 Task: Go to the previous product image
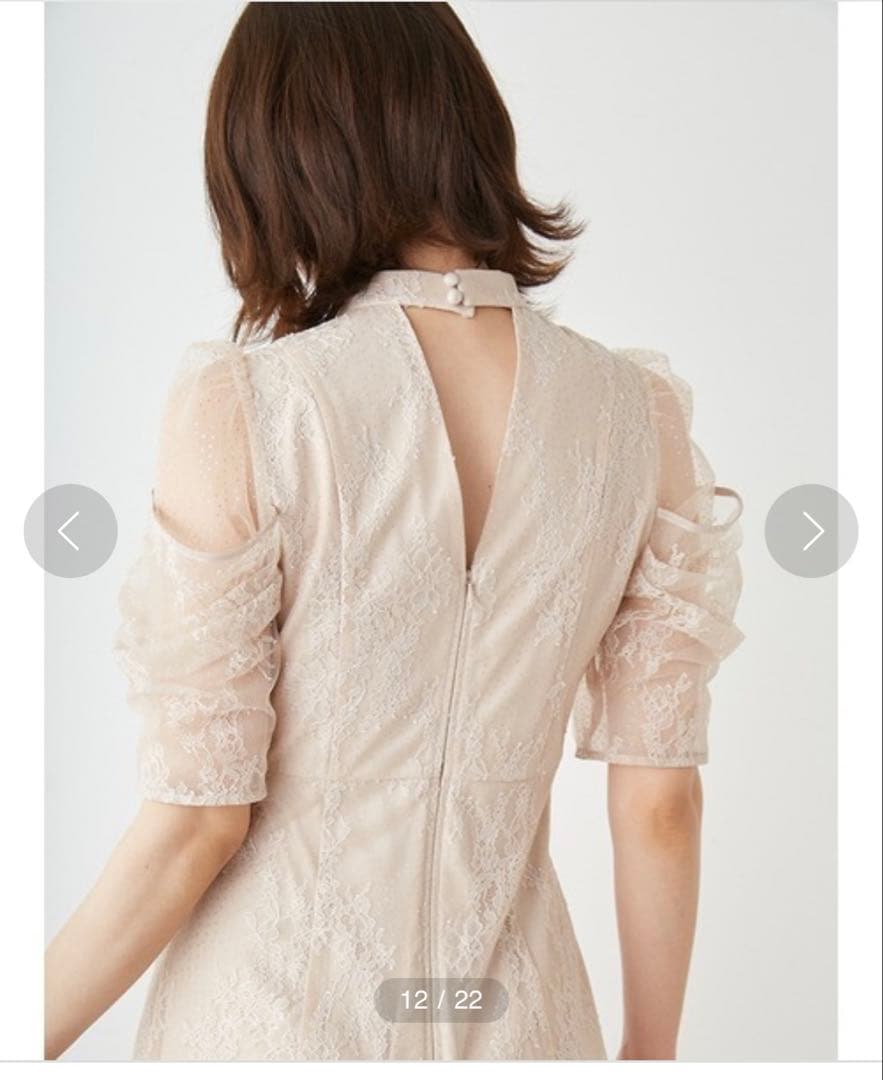(x=70, y=531)
